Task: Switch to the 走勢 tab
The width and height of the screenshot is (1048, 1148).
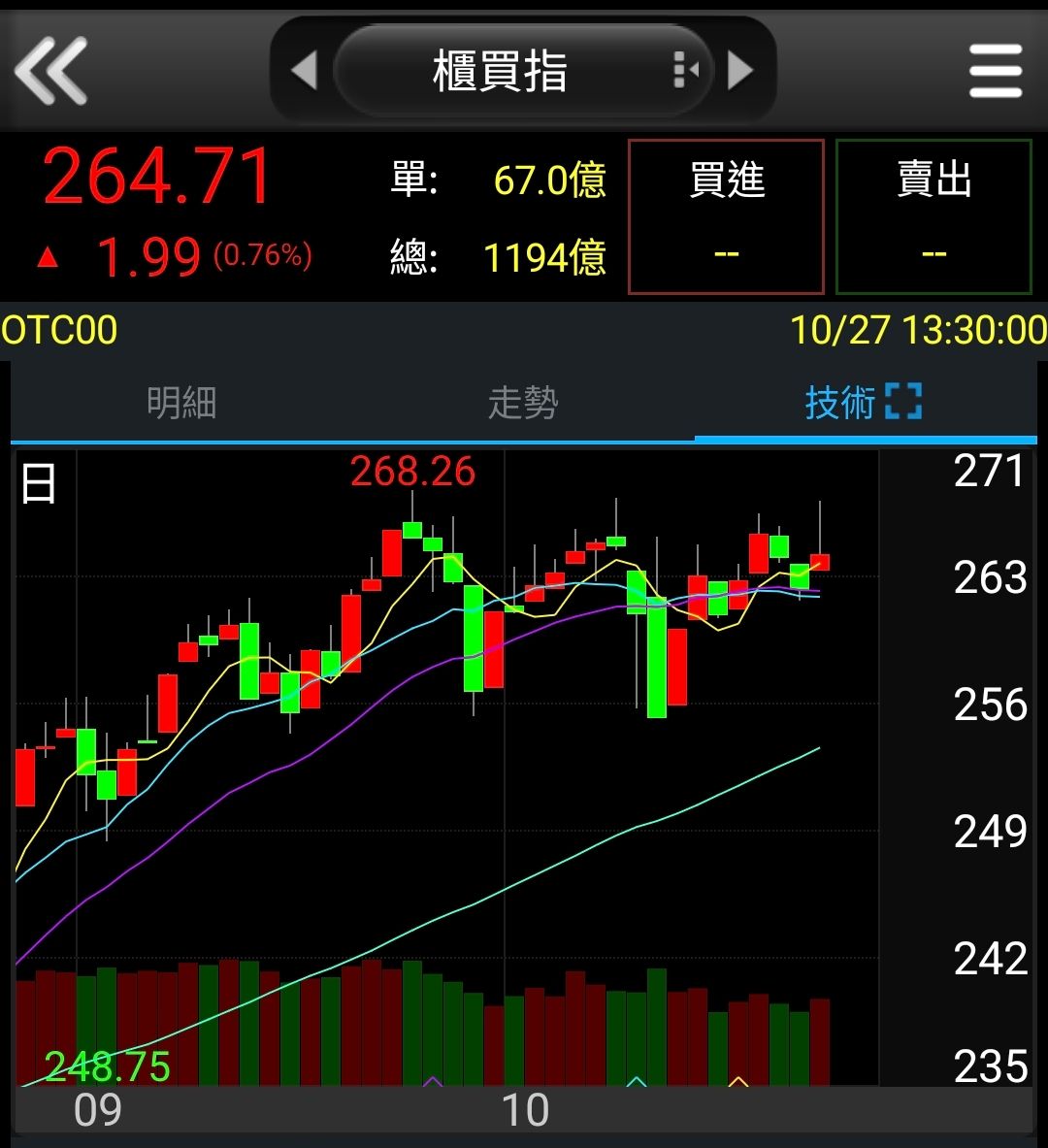Action: [523, 402]
